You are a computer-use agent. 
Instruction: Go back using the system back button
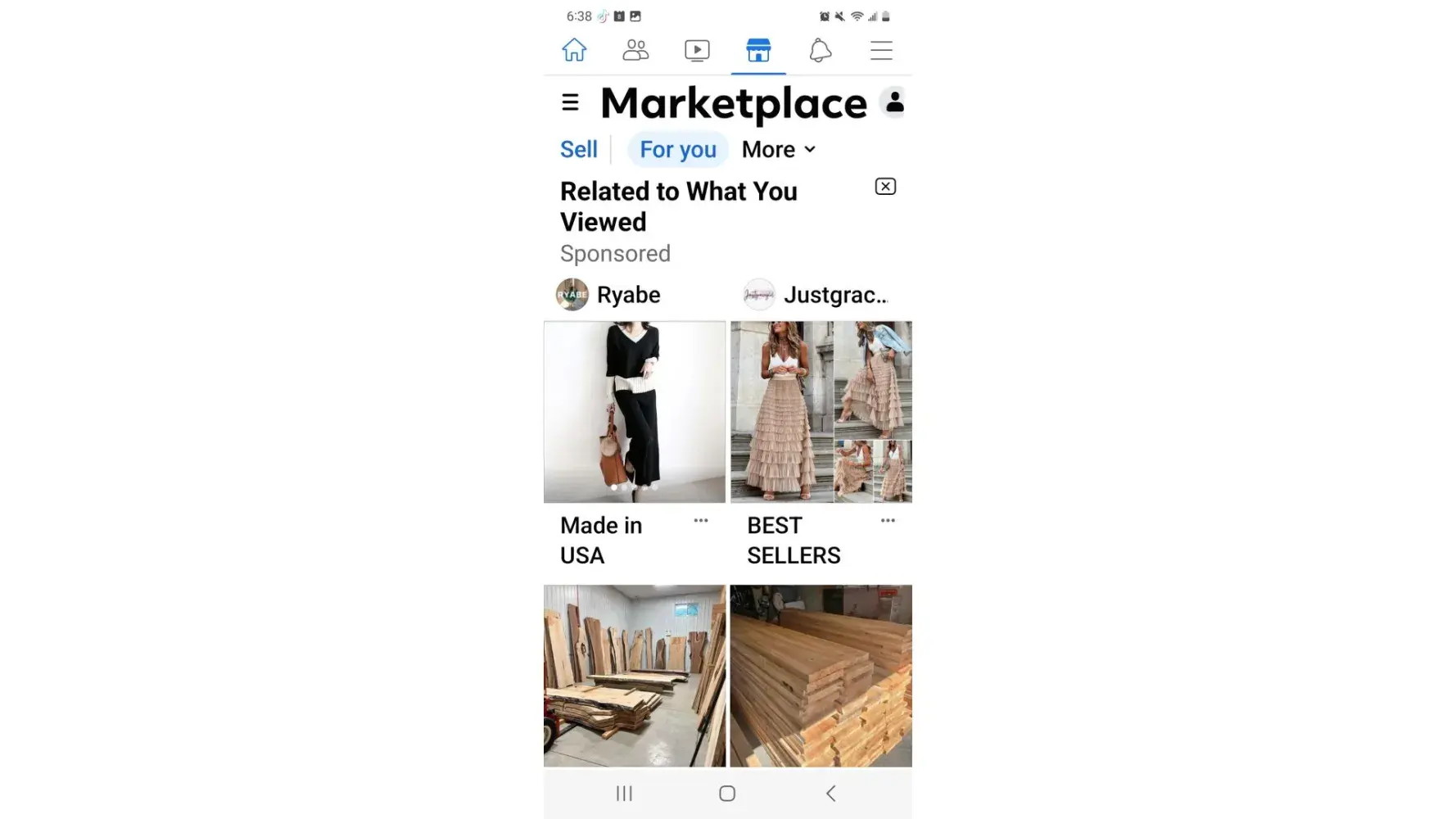[830, 793]
